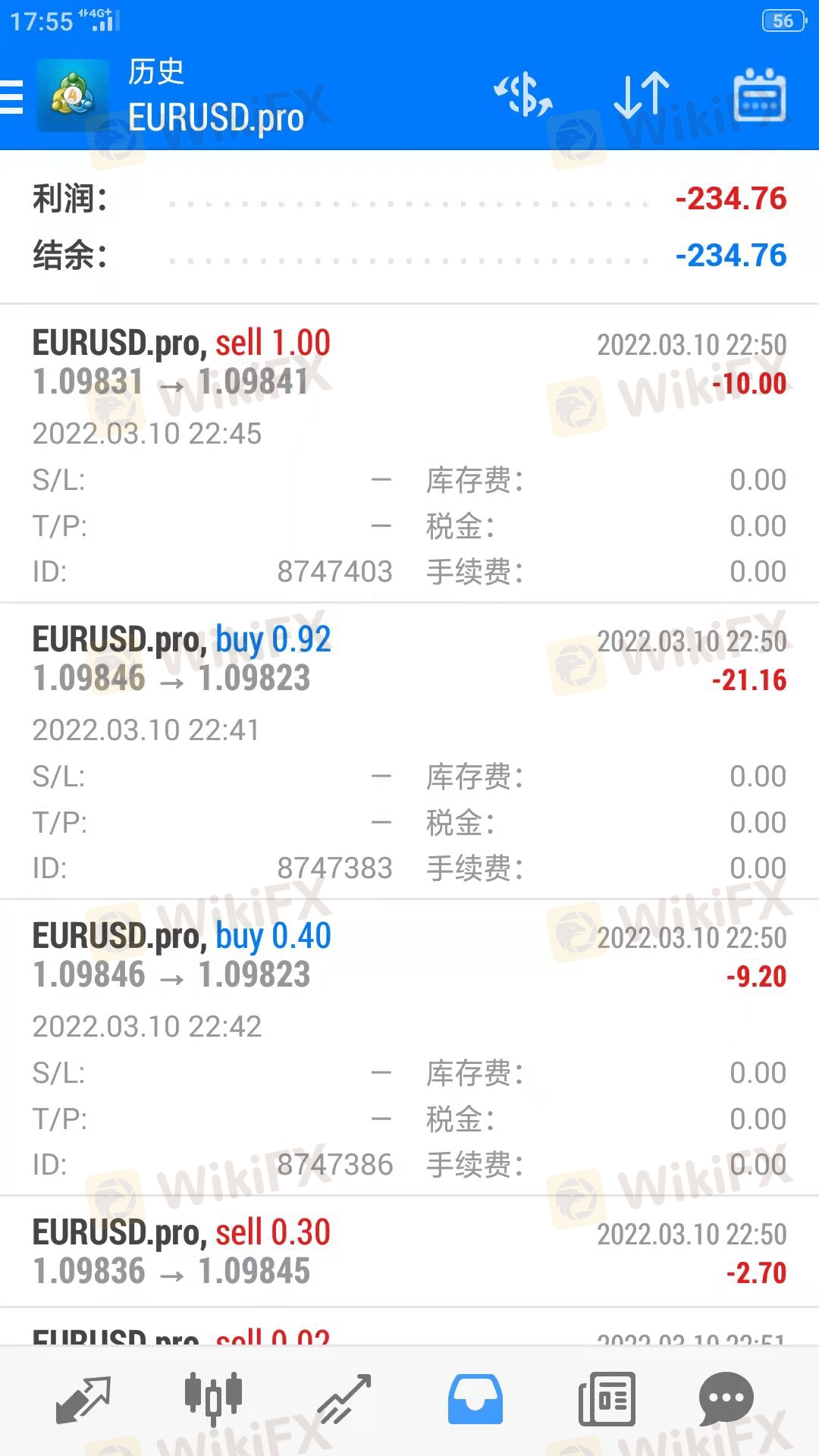Open the buy 0.40 trade entry
The image size is (819, 1456).
coord(409,1048)
